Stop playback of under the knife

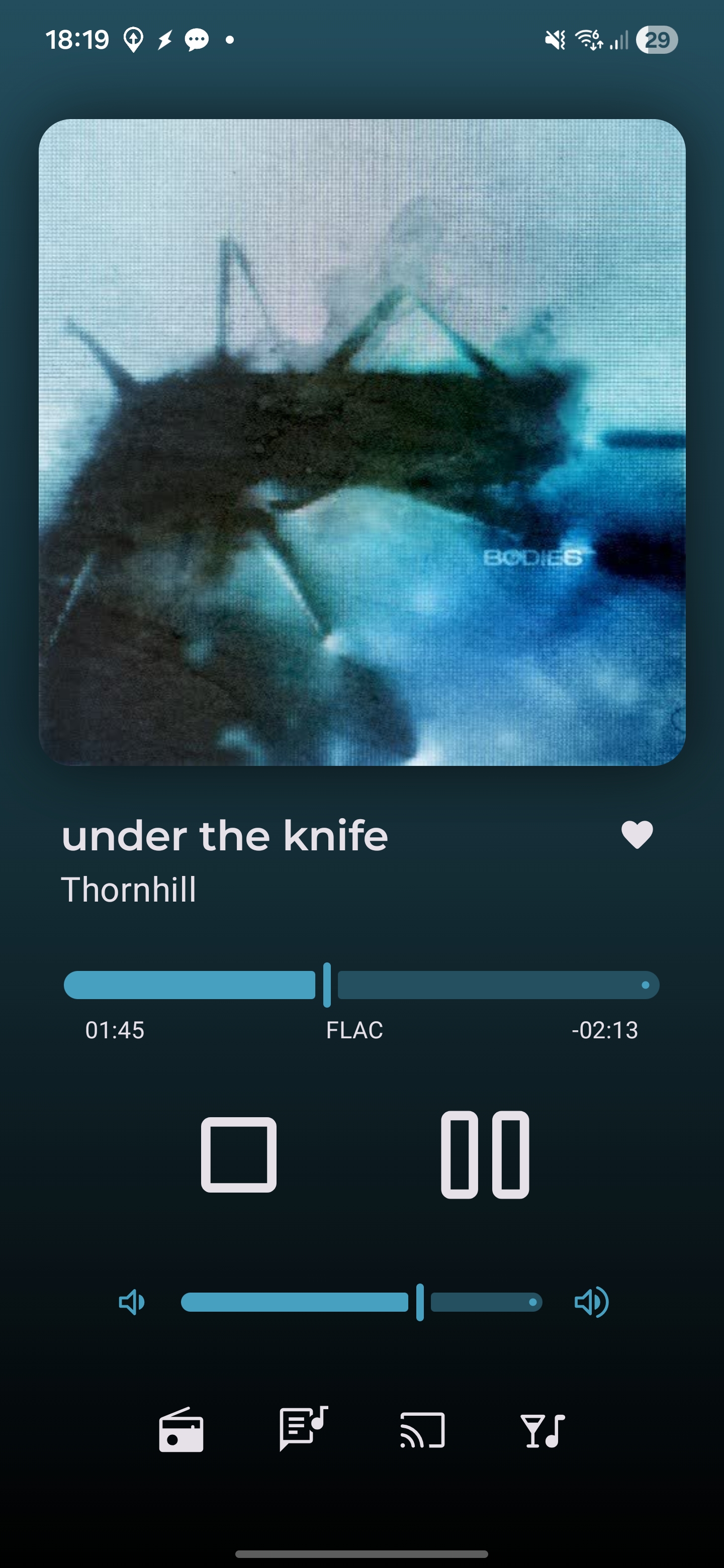tap(239, 1154)
